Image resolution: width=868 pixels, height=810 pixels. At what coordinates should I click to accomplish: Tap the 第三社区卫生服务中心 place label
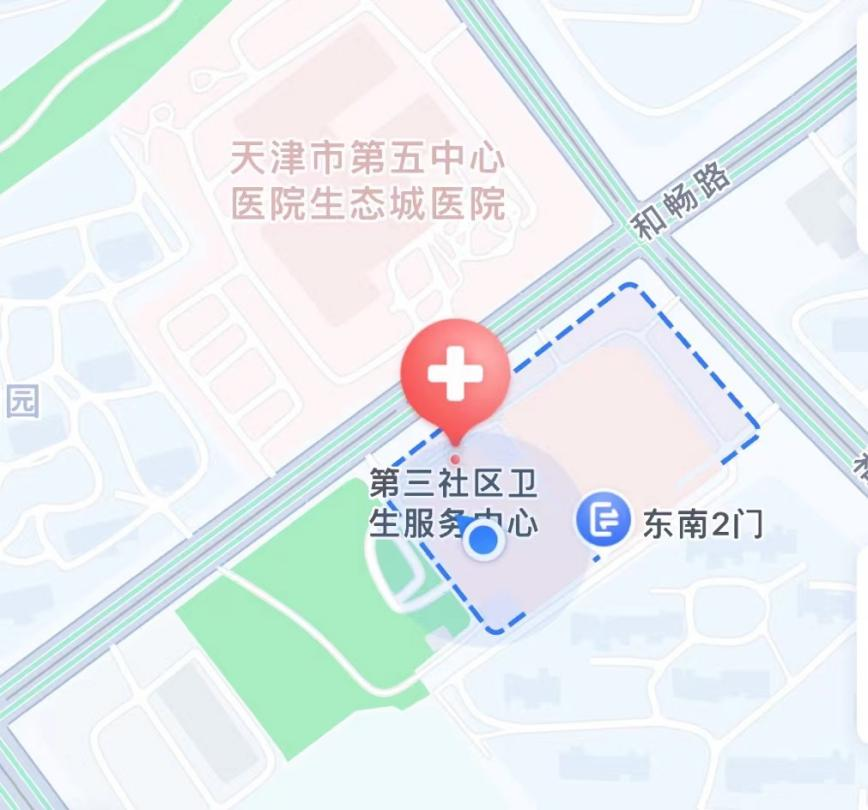[x=453, y=505]
